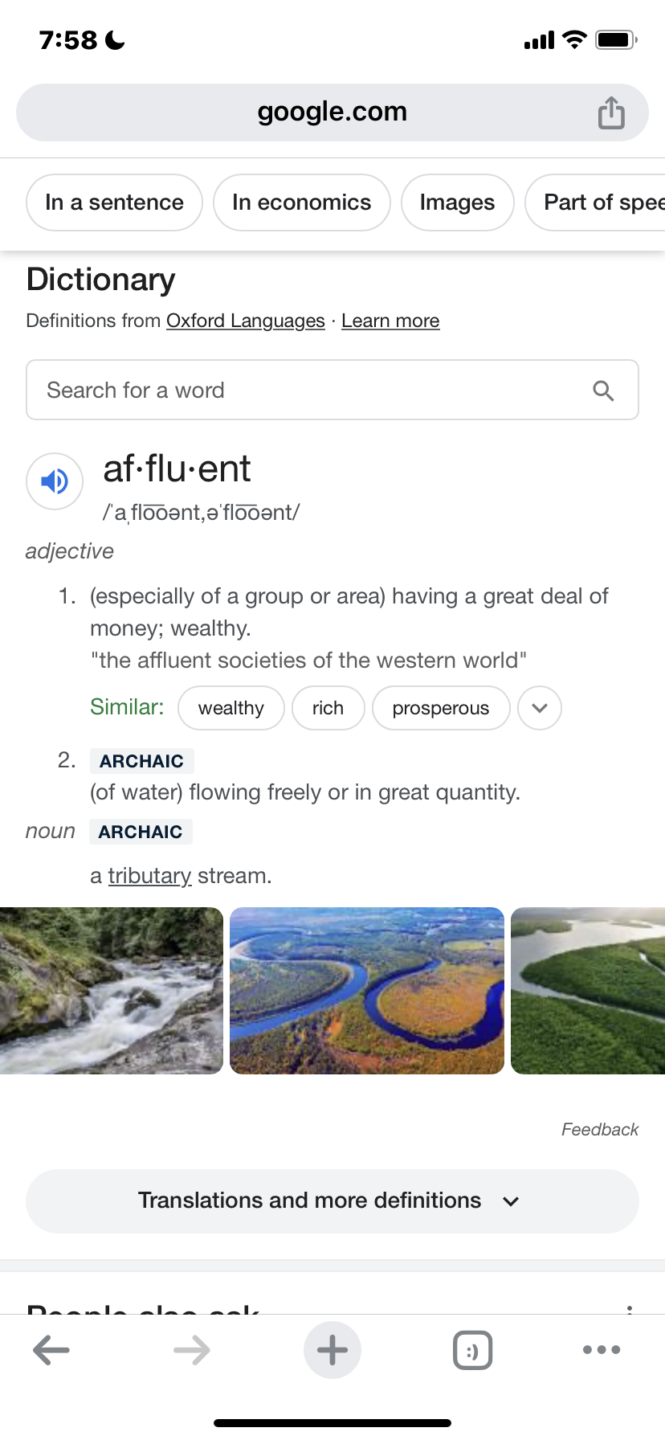Screen dimensions: 665x1440
Task: Open the Oxford Languages link
Action: click(x=245, y=321)
